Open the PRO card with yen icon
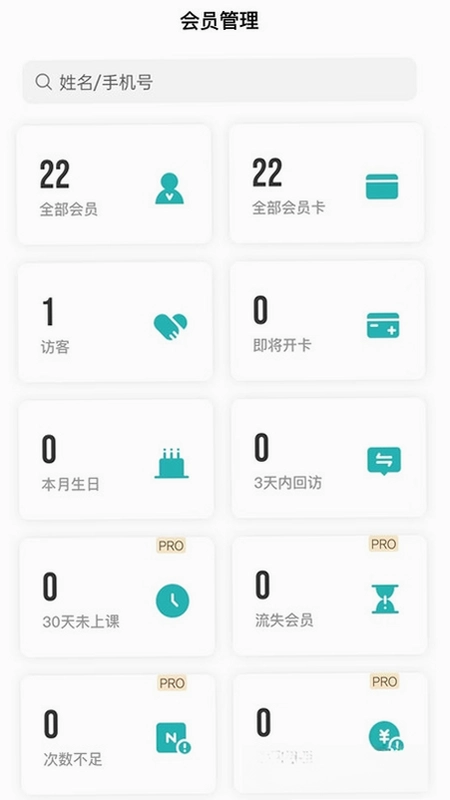 331,734
